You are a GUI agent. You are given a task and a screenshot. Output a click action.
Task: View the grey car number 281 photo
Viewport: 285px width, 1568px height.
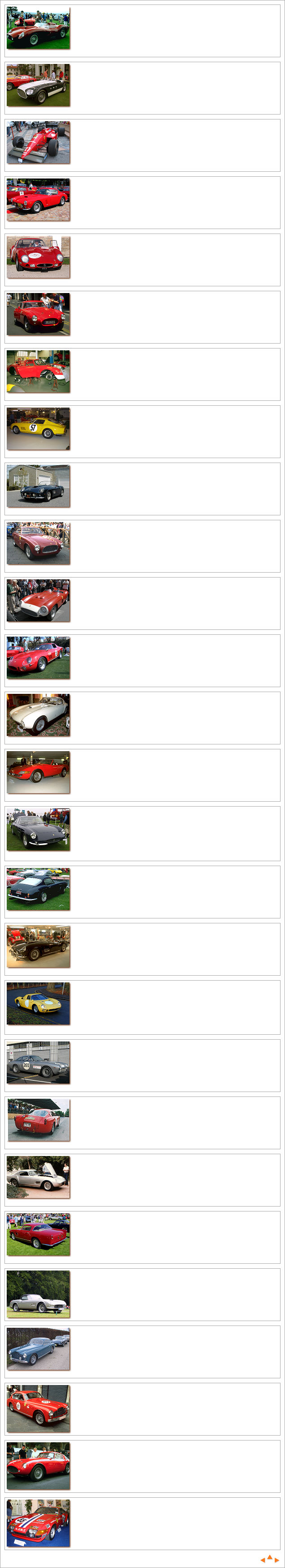pyautogui.click(x=38, y=1062)
